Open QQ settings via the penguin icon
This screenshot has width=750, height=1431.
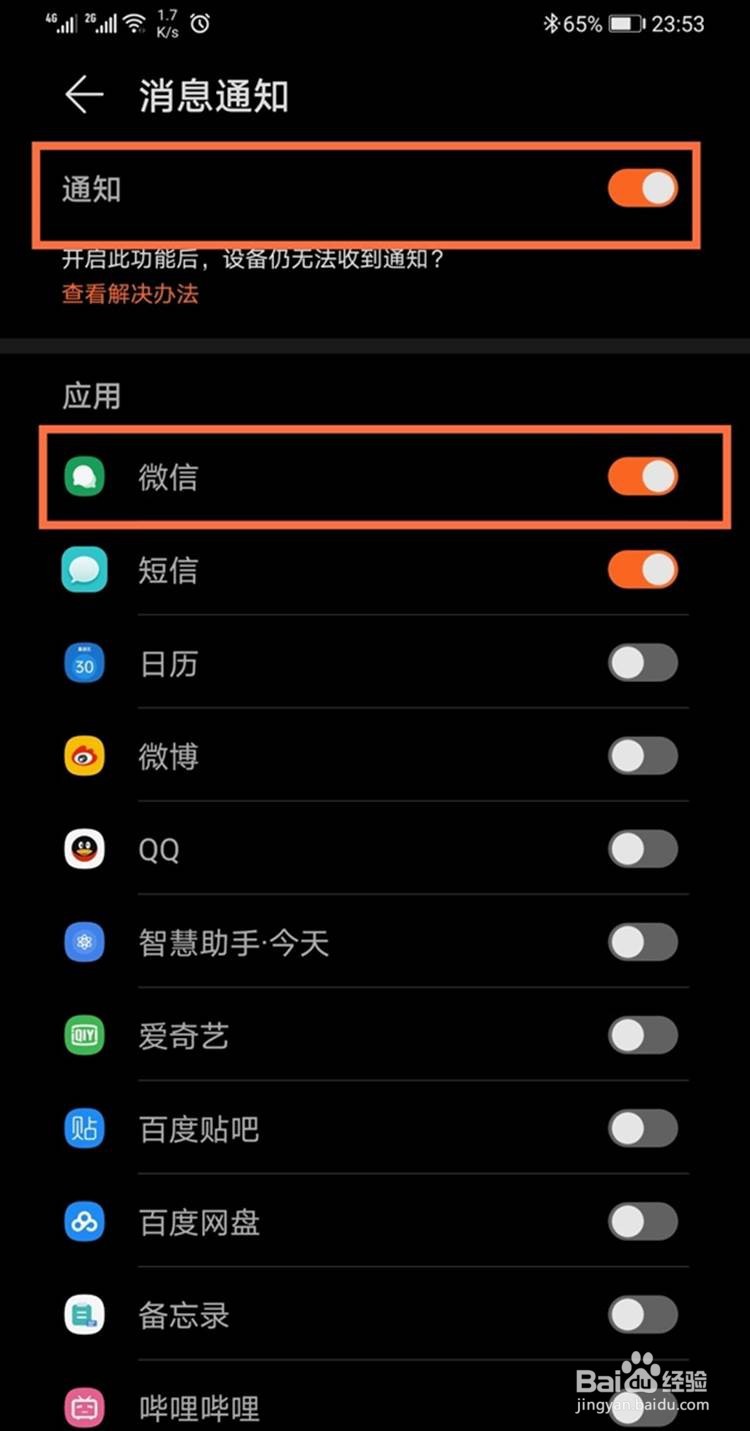click(x=84, y=849)
